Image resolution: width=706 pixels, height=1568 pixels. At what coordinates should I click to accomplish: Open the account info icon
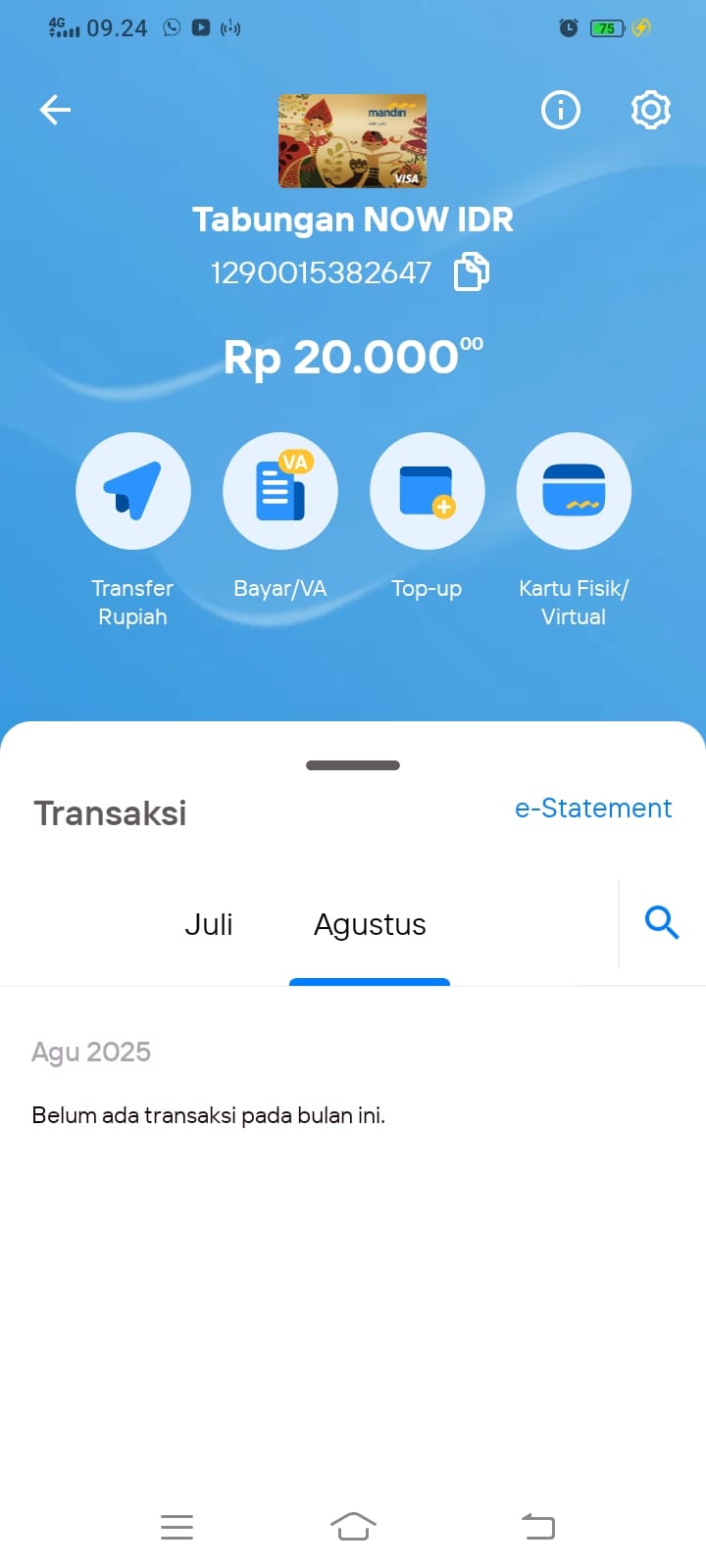pos(561,110)
